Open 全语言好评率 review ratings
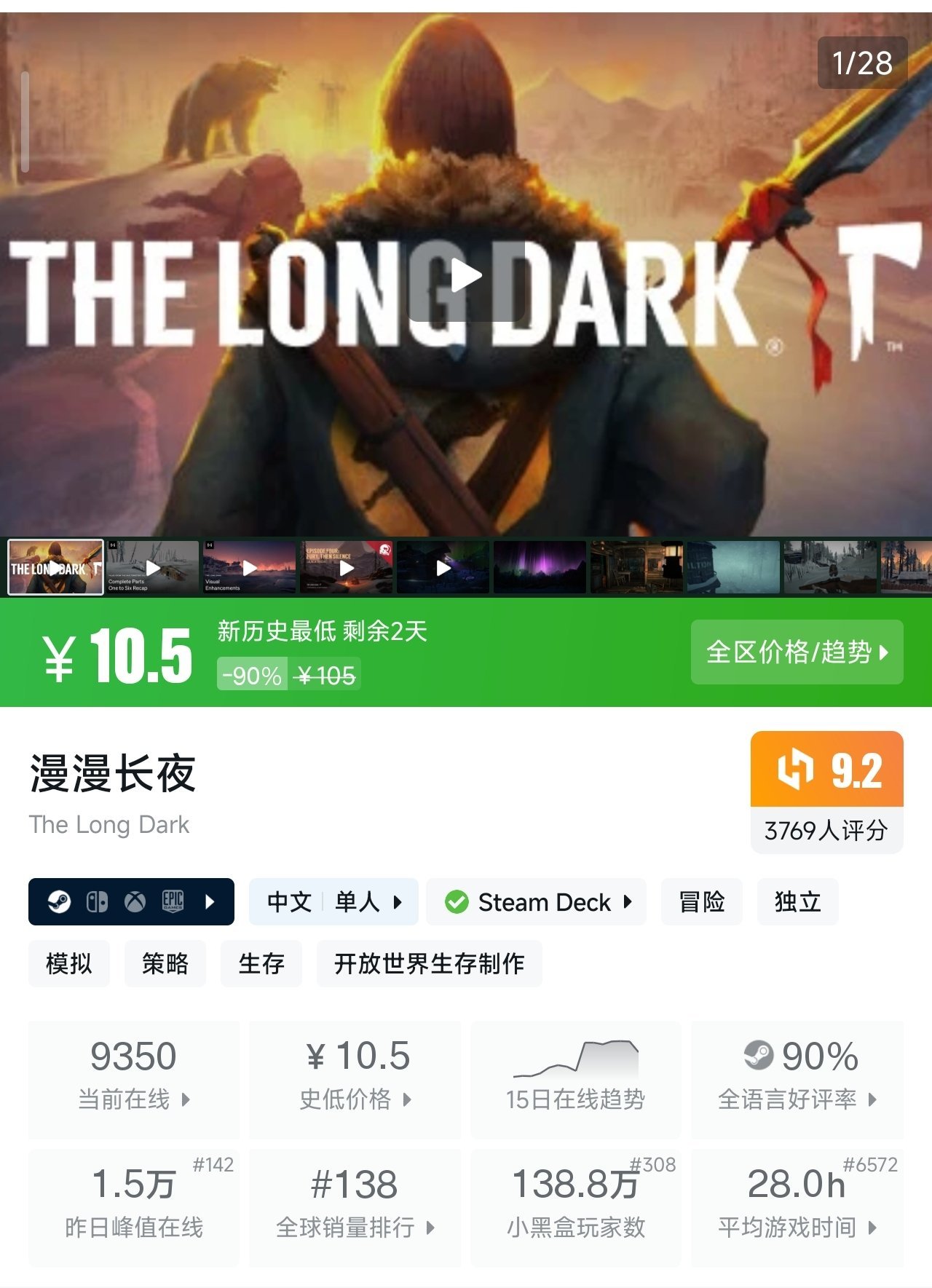Image resolution: width=932 pixels, height=1288 pixels. tap(797, 1079)
